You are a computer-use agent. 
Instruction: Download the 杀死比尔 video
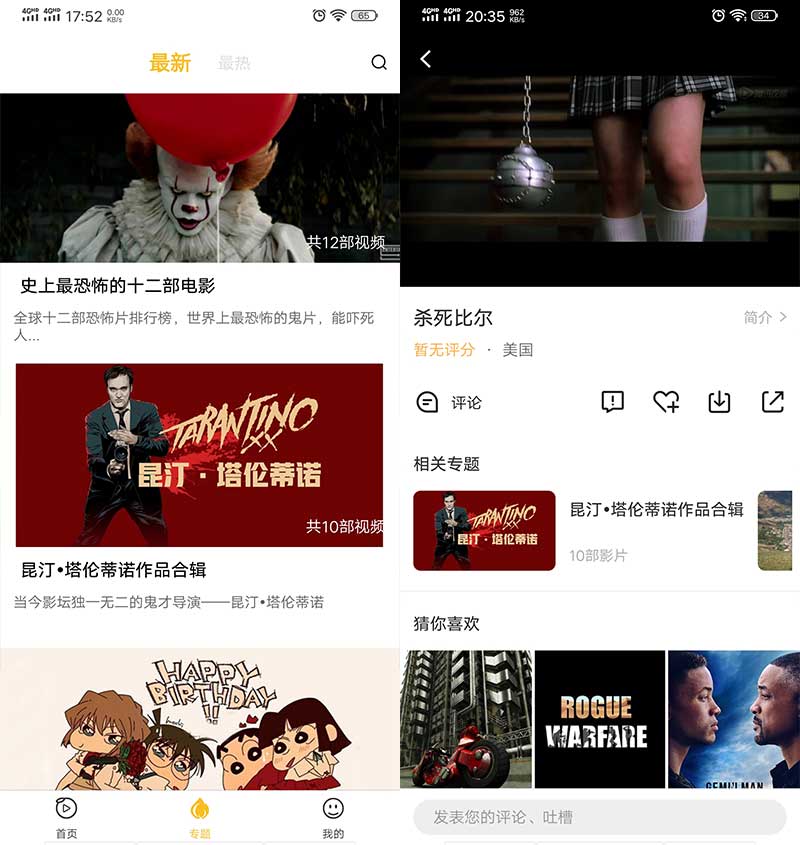(x=719, y=401)
